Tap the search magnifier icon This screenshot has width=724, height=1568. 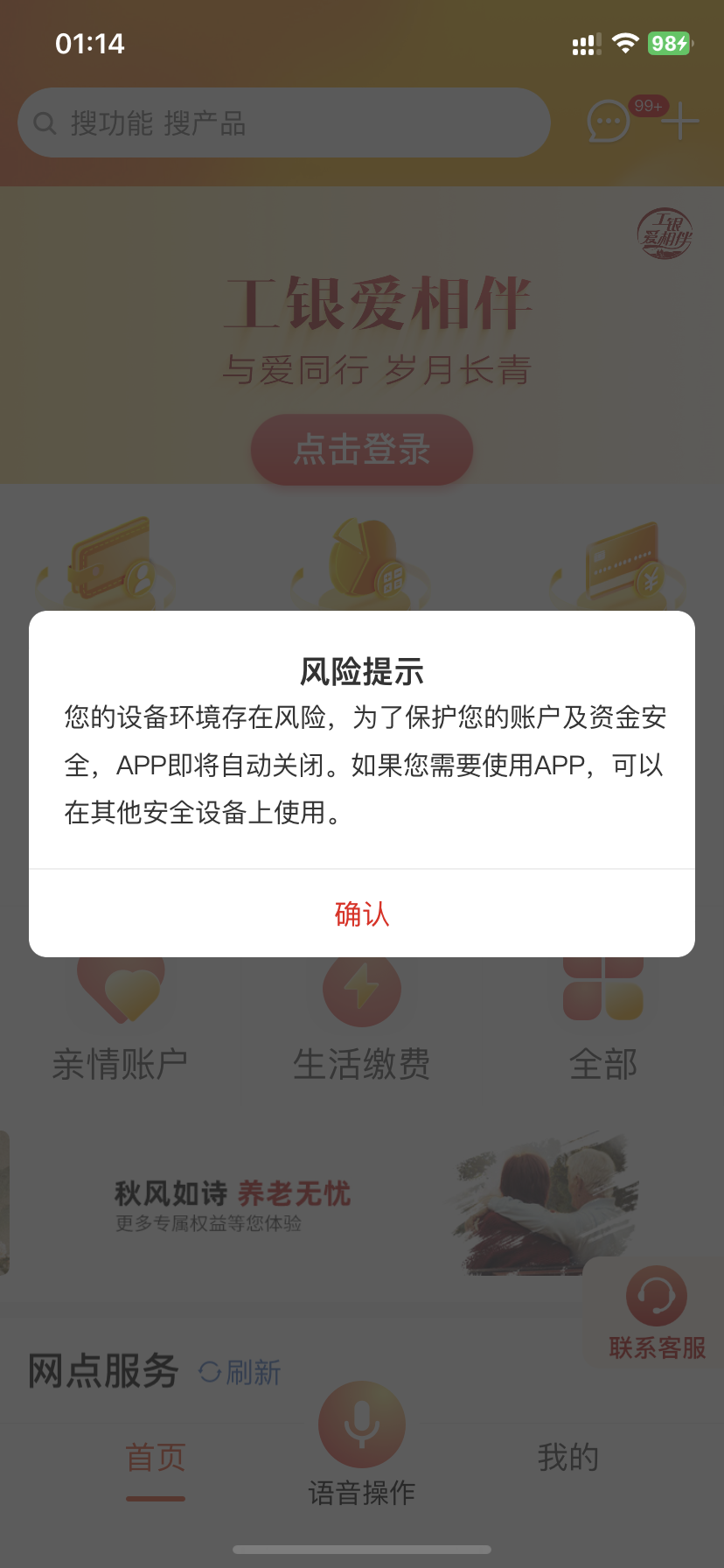pos(45,122)
